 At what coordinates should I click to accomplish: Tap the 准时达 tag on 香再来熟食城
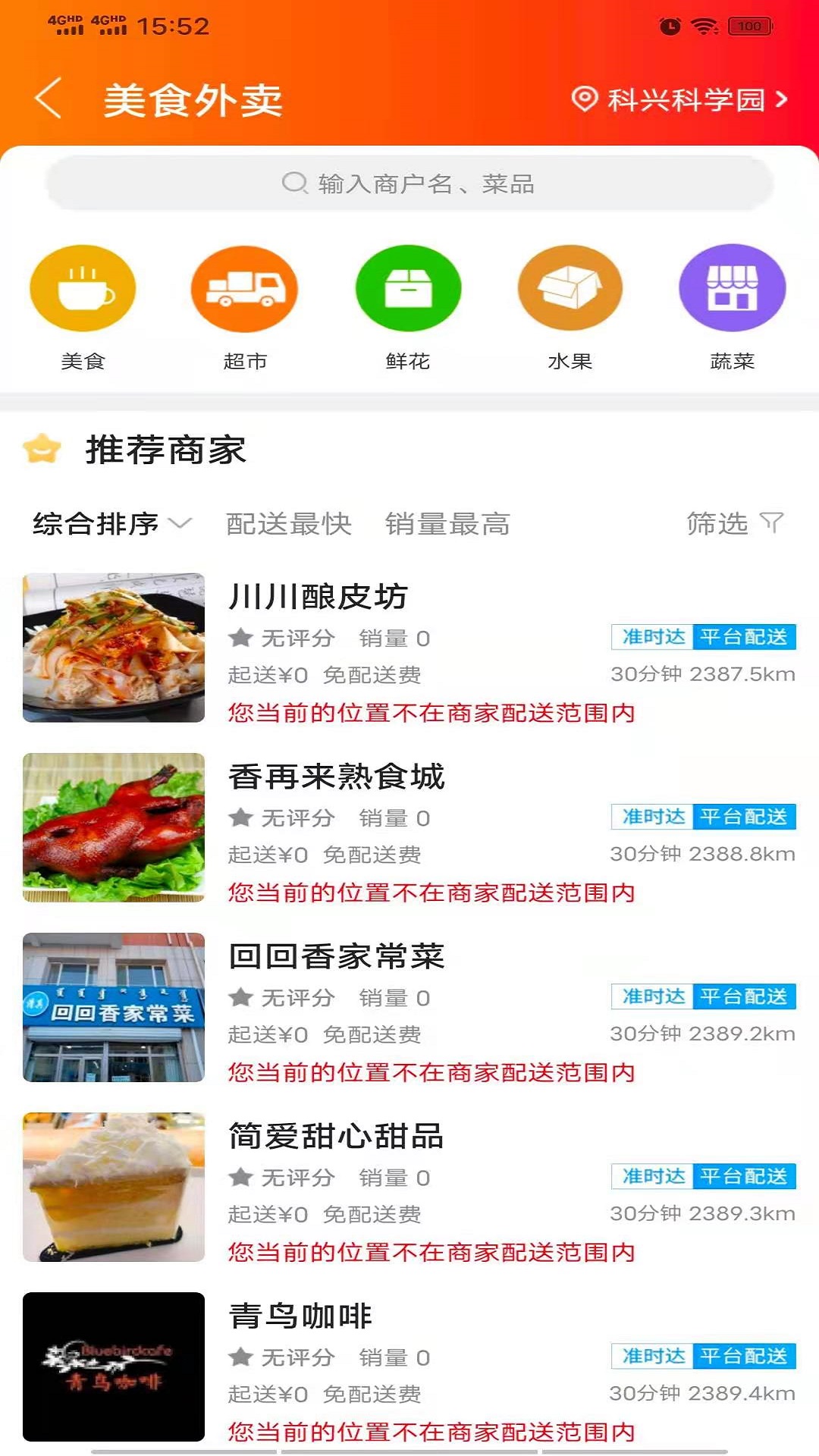(x=653, y=817)
